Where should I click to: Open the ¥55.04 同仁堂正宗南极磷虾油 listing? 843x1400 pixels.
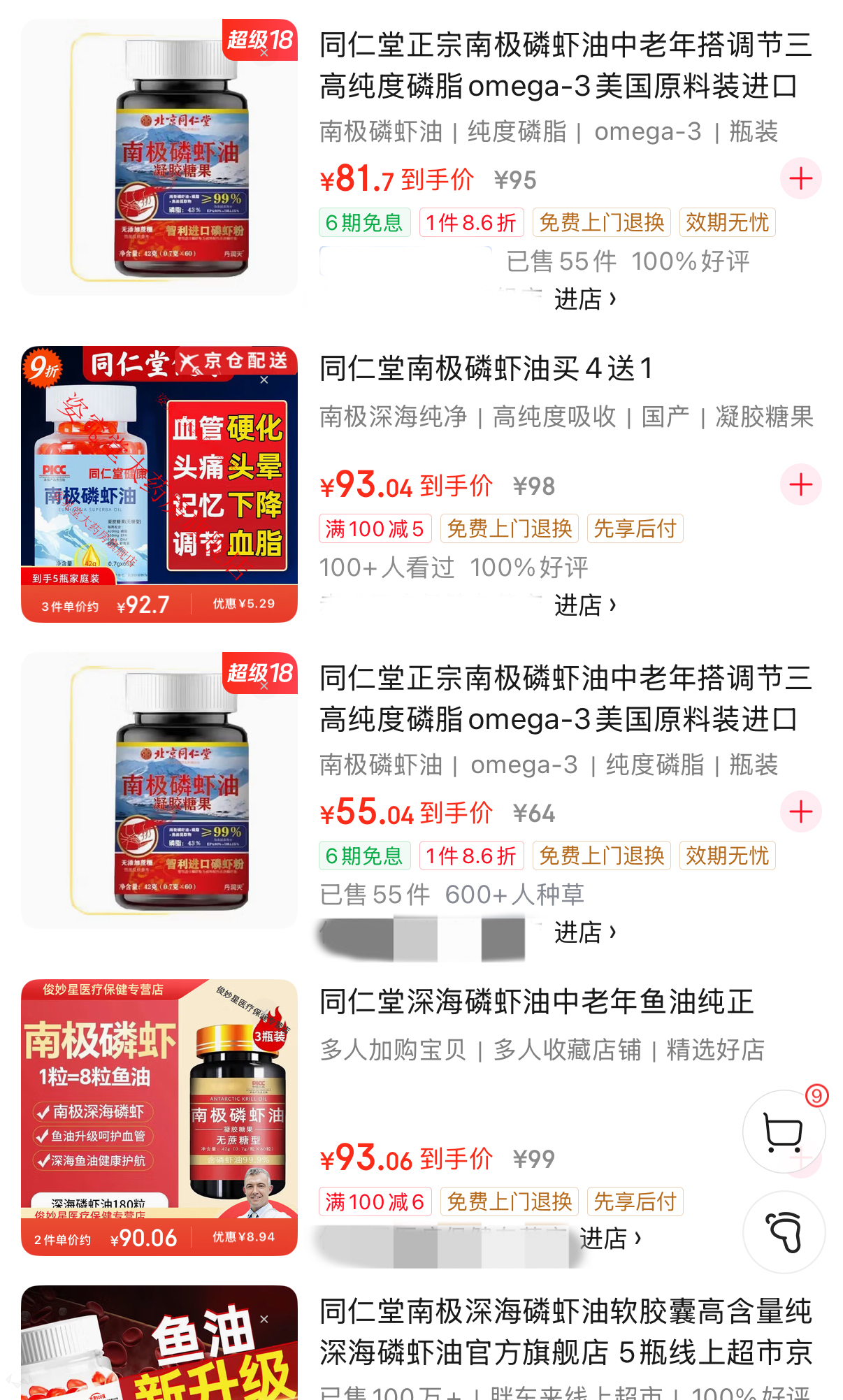coord(565,698)
